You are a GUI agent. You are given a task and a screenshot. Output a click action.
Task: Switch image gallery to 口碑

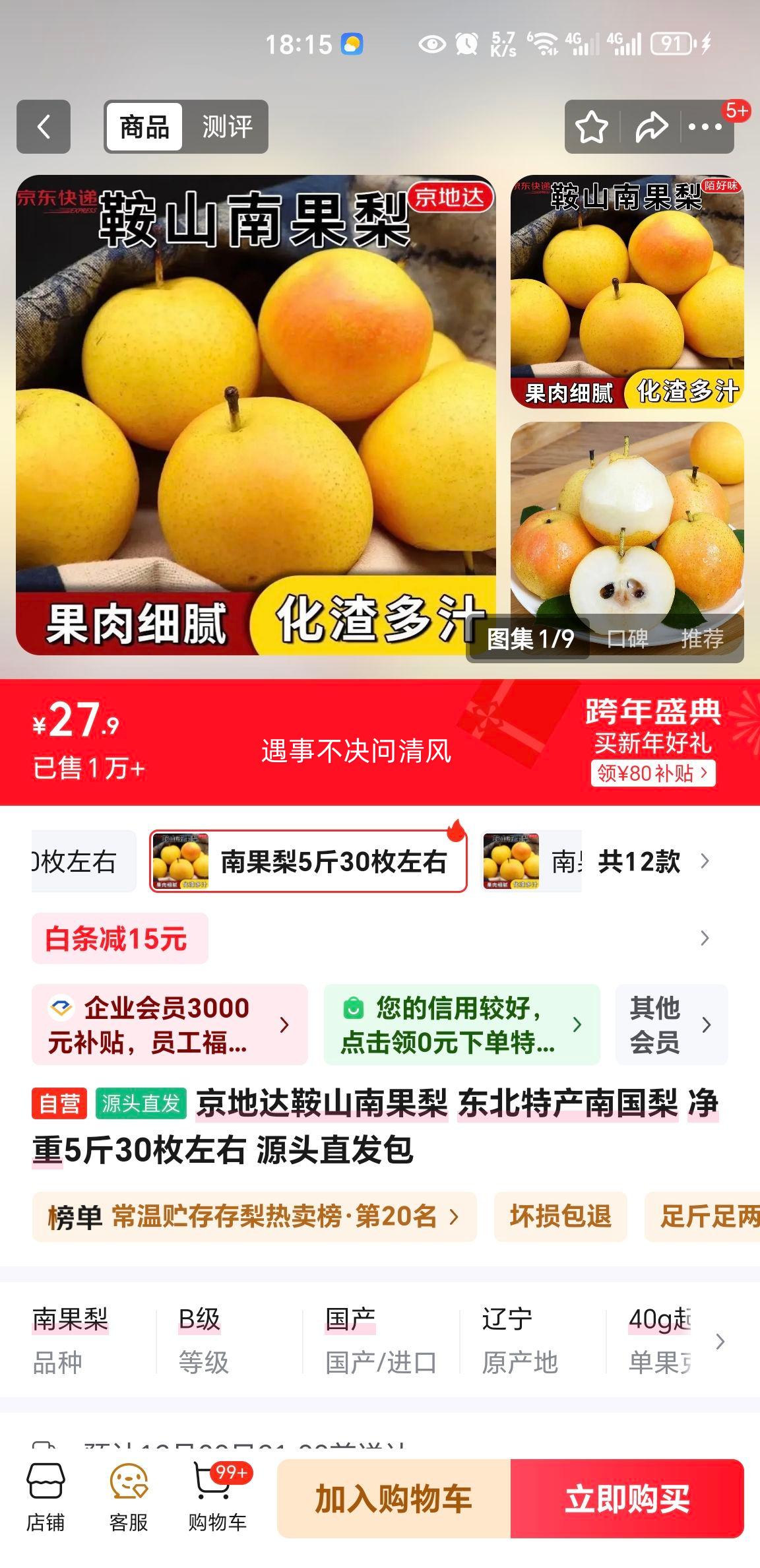coord(627,638)
